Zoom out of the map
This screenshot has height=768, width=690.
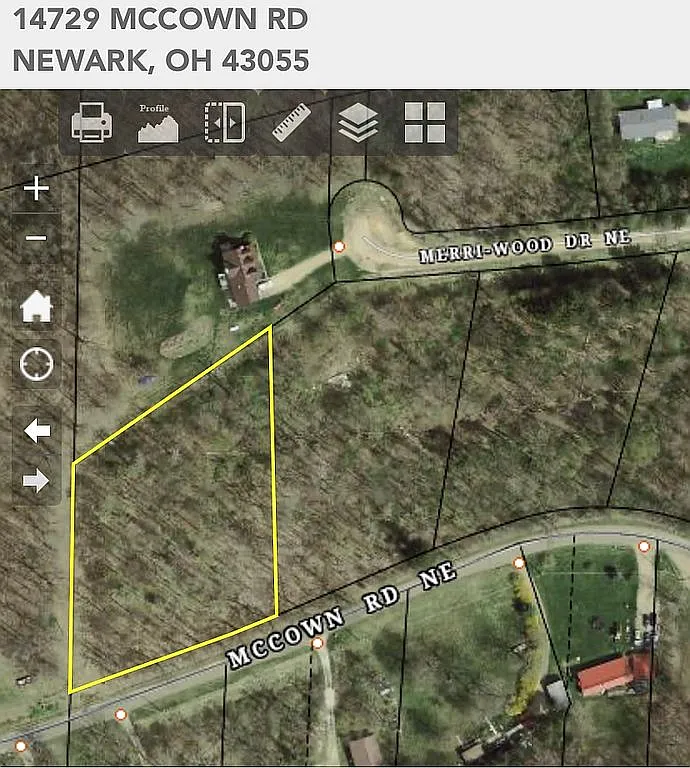(x=36, y=238)
